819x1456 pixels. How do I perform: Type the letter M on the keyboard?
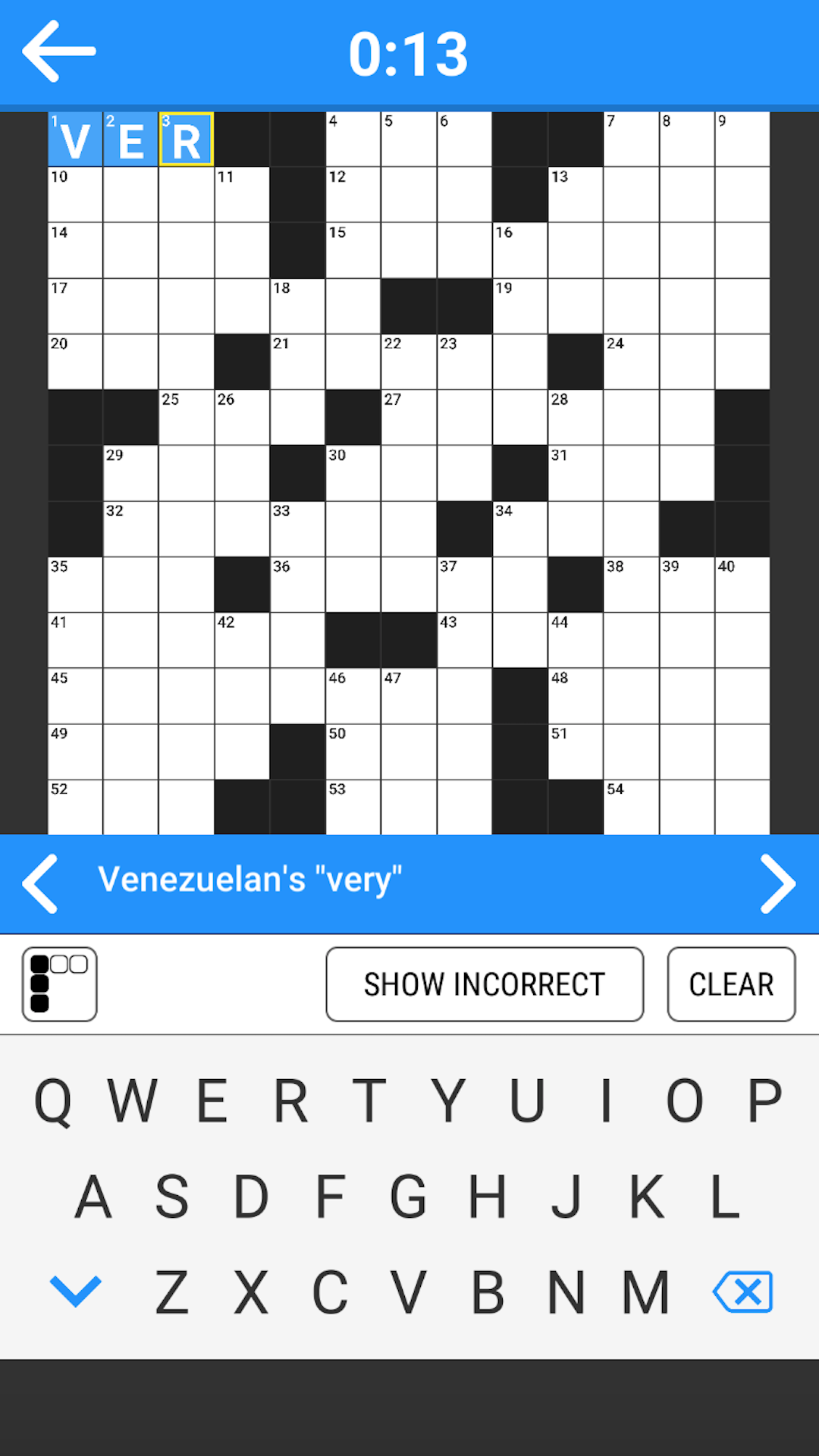click(x=645, y=1291)
